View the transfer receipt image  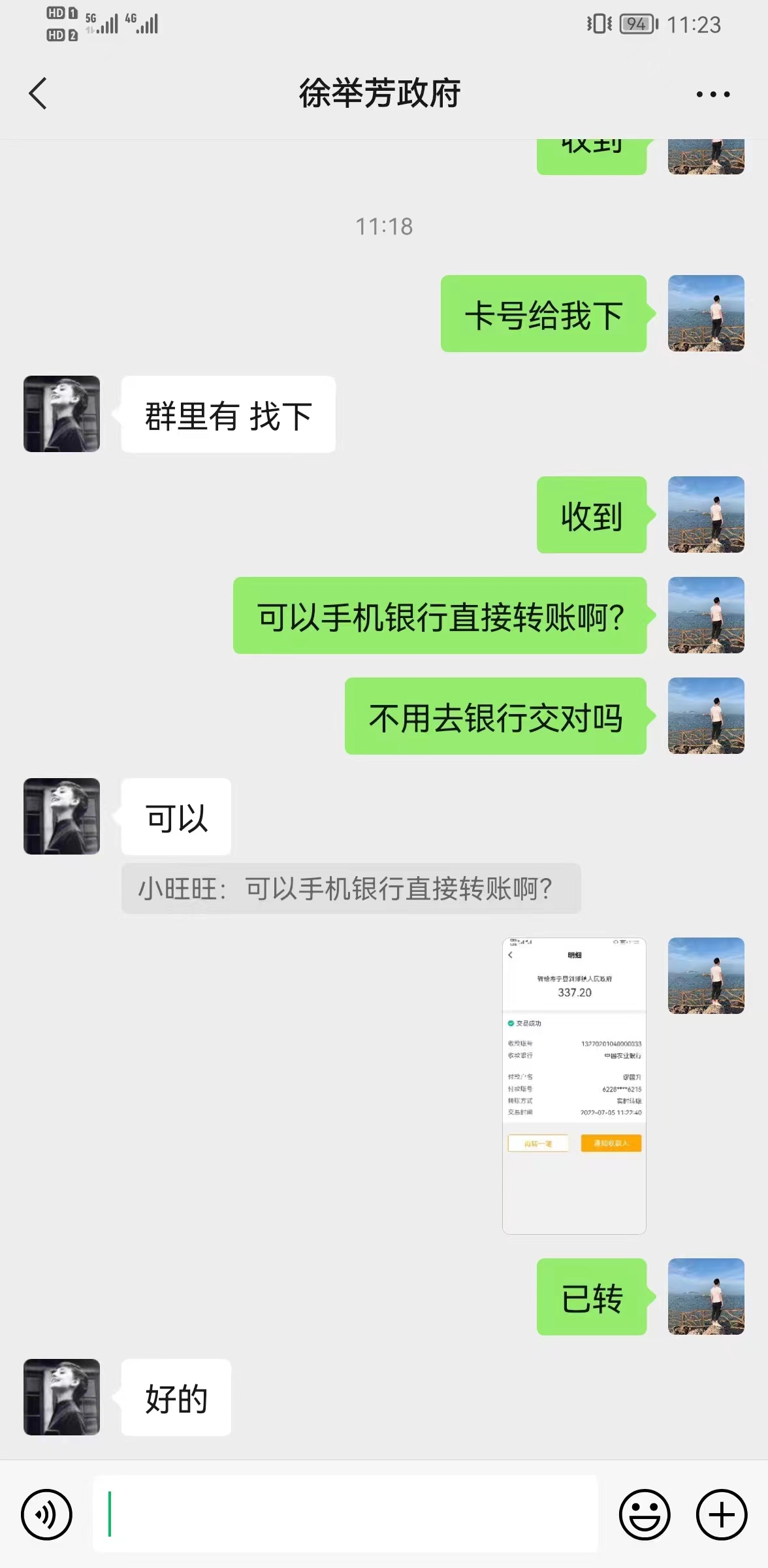[x=574, y=1086]
